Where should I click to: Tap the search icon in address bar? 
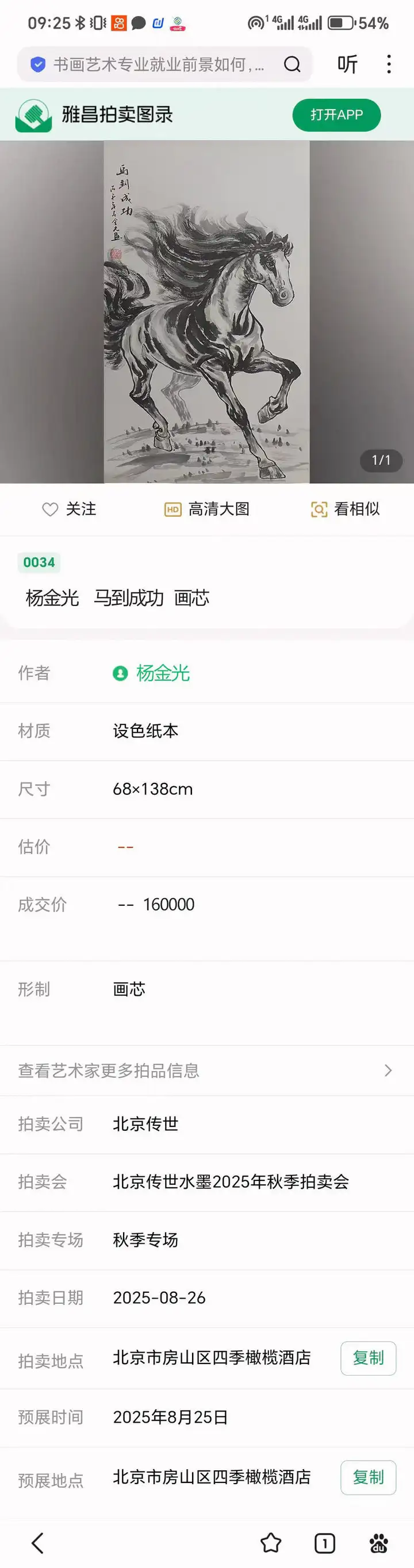[292, 64]
